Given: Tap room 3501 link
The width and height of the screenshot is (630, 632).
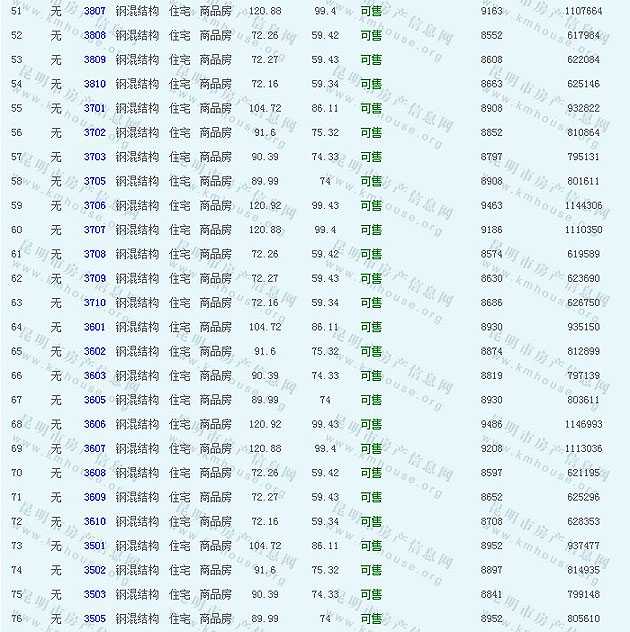Looking at the screenshot, I should coord(94,546).
